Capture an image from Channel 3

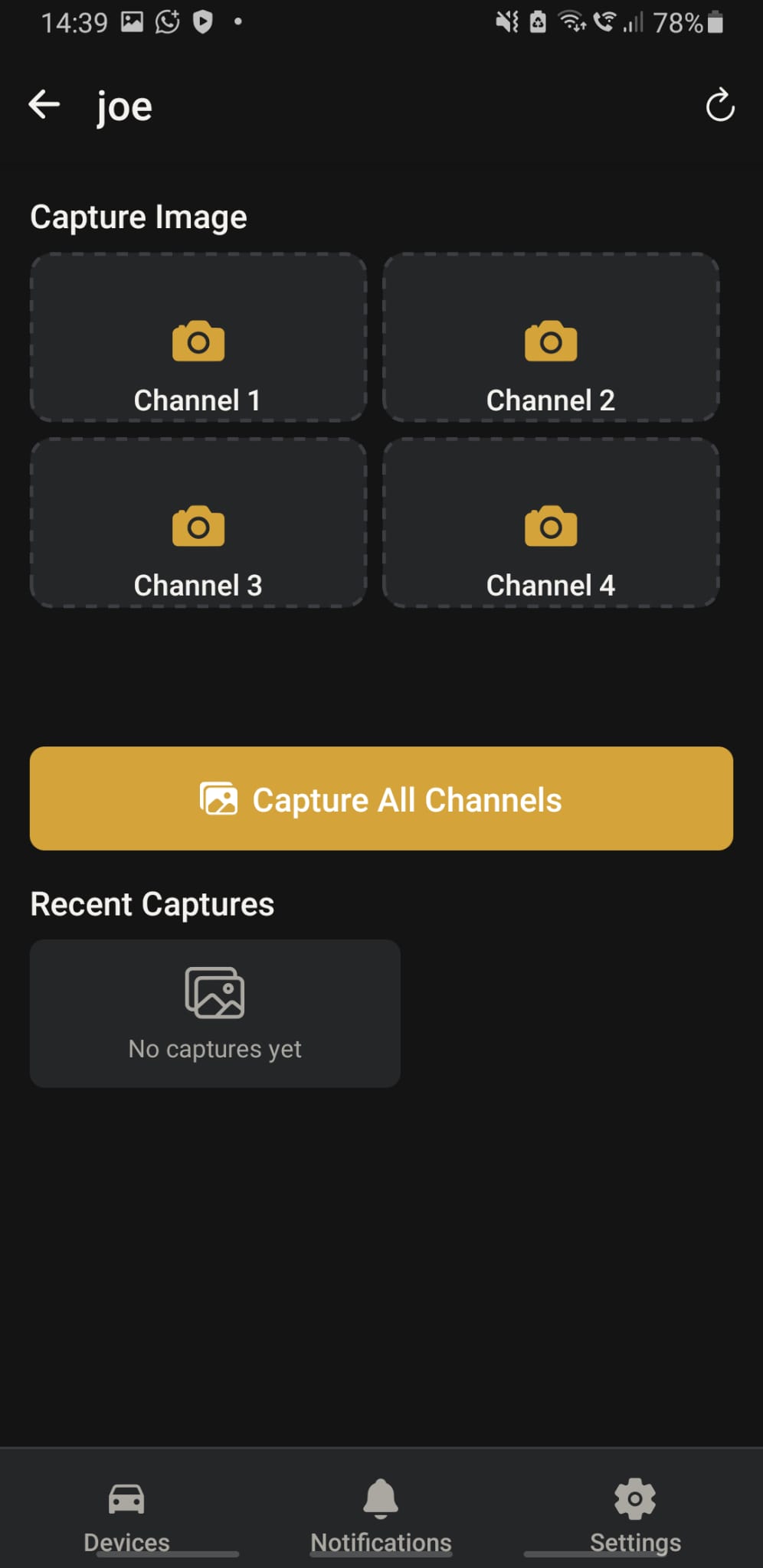tap(197, 523)
